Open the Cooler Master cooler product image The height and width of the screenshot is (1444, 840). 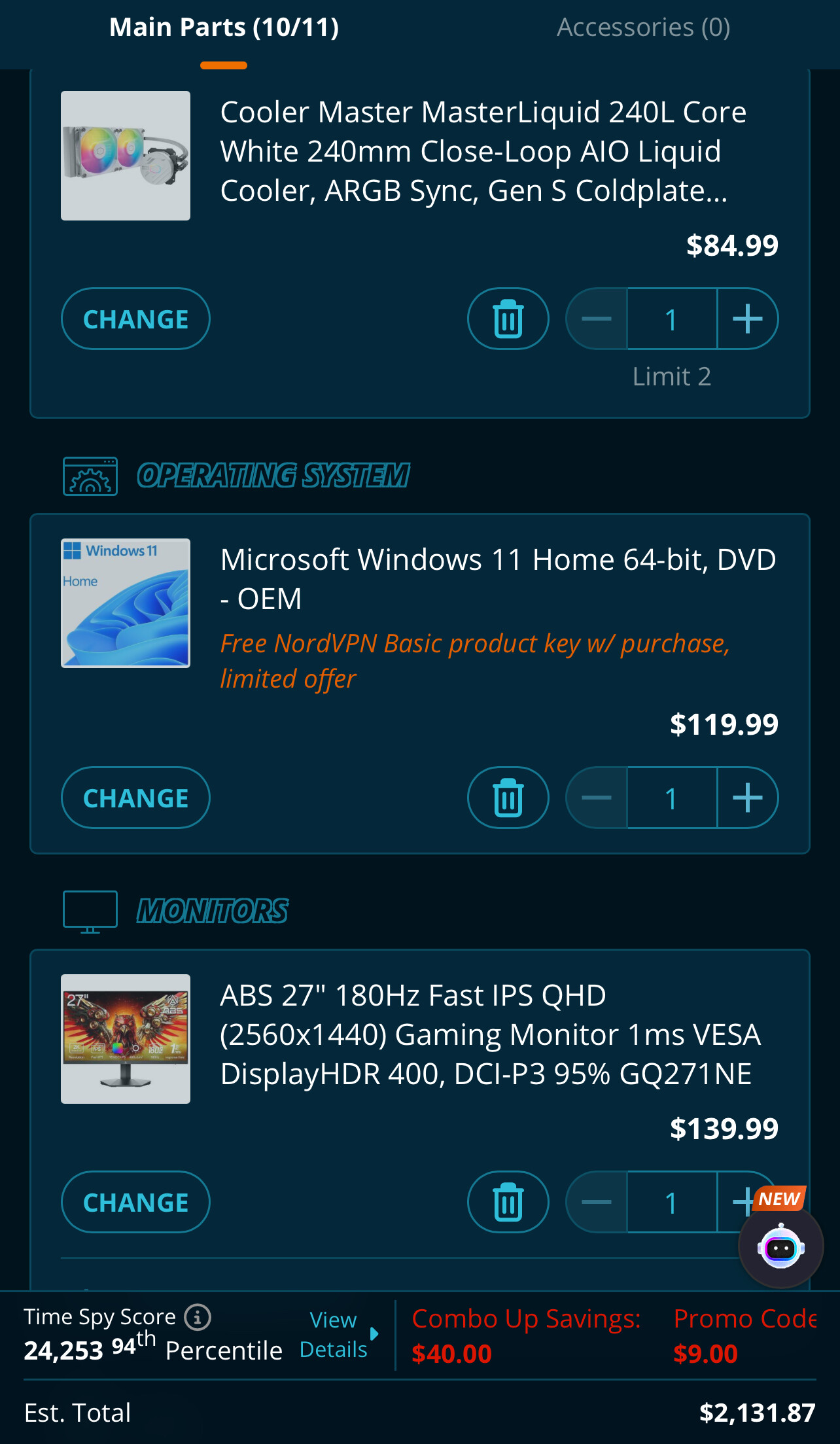pyautogui.click(x=126, y=156)
